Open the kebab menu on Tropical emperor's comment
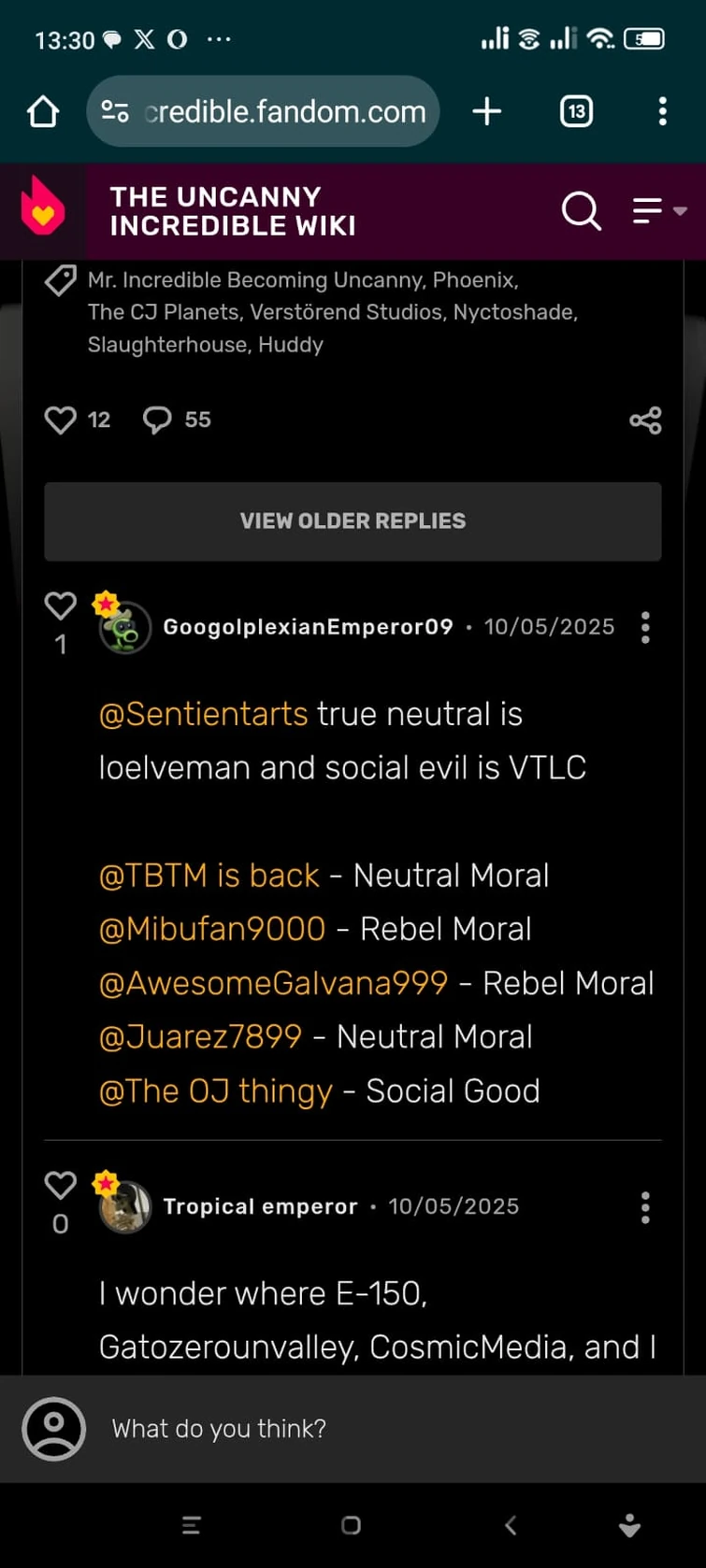Image resolution: width=706 pixels, height=1568 pixels. click(x=644, y=1208)
